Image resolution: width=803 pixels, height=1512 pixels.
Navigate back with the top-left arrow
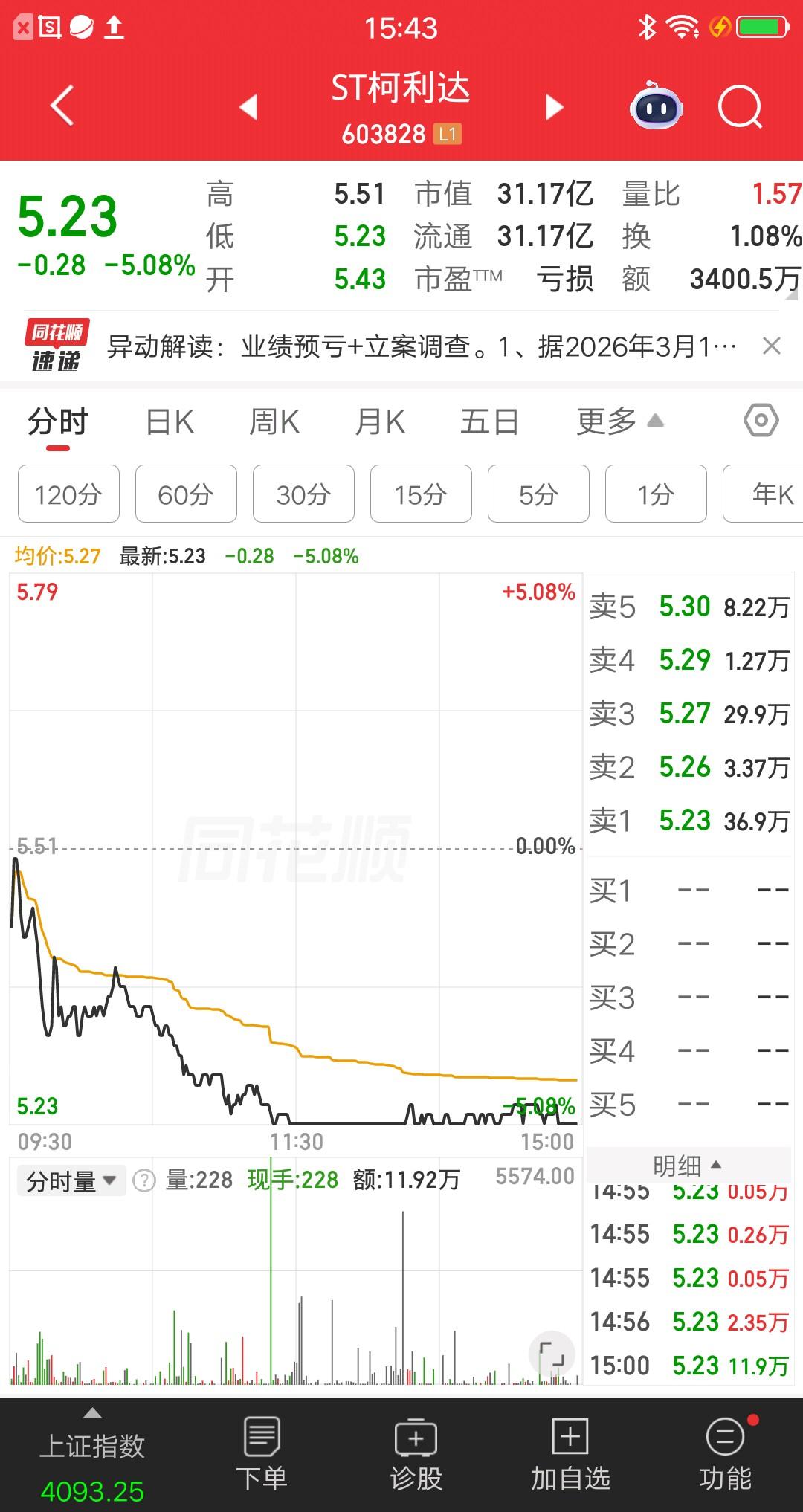click(62, 106)
